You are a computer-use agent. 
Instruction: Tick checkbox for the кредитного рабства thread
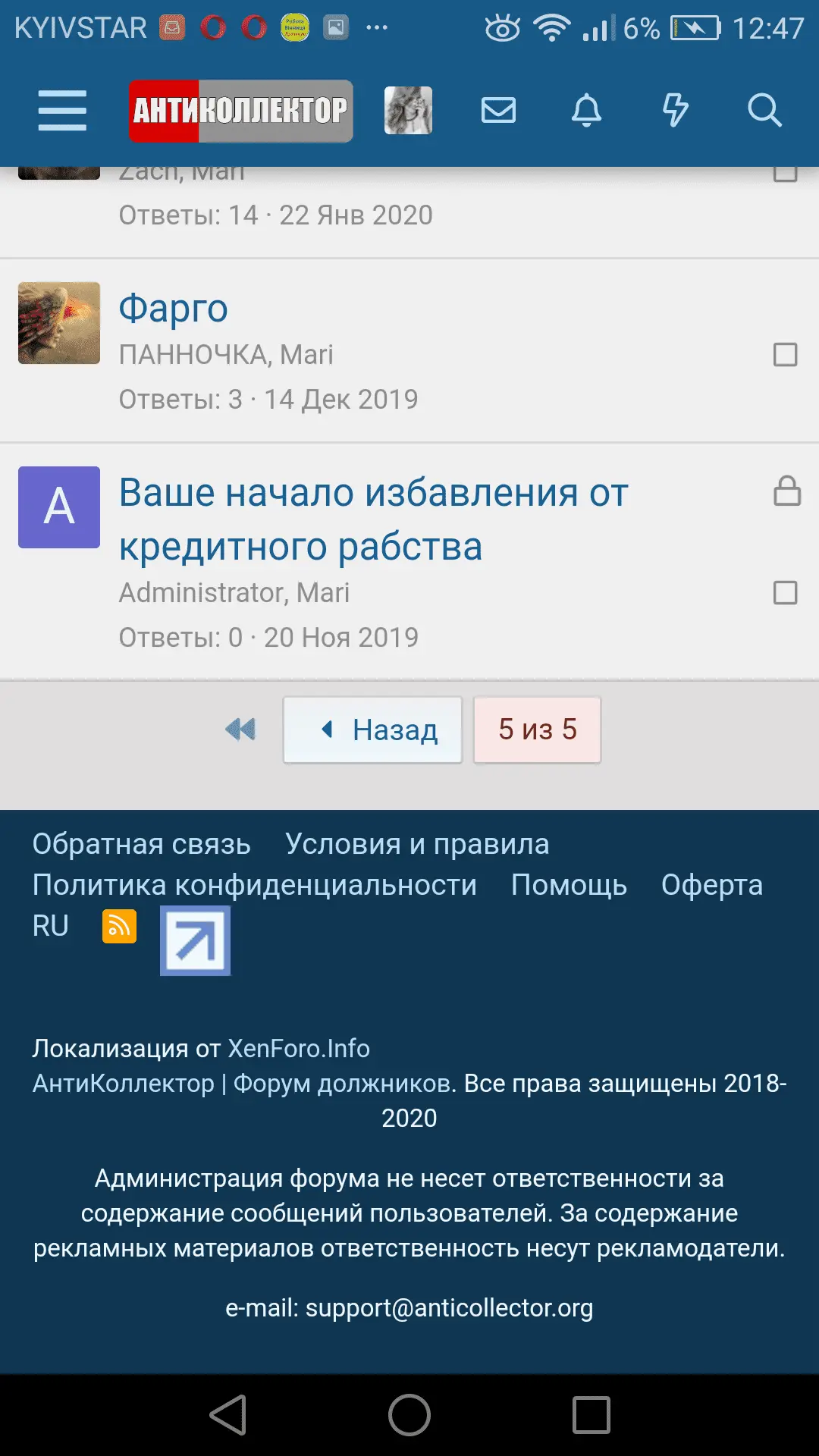click(785, 593)
